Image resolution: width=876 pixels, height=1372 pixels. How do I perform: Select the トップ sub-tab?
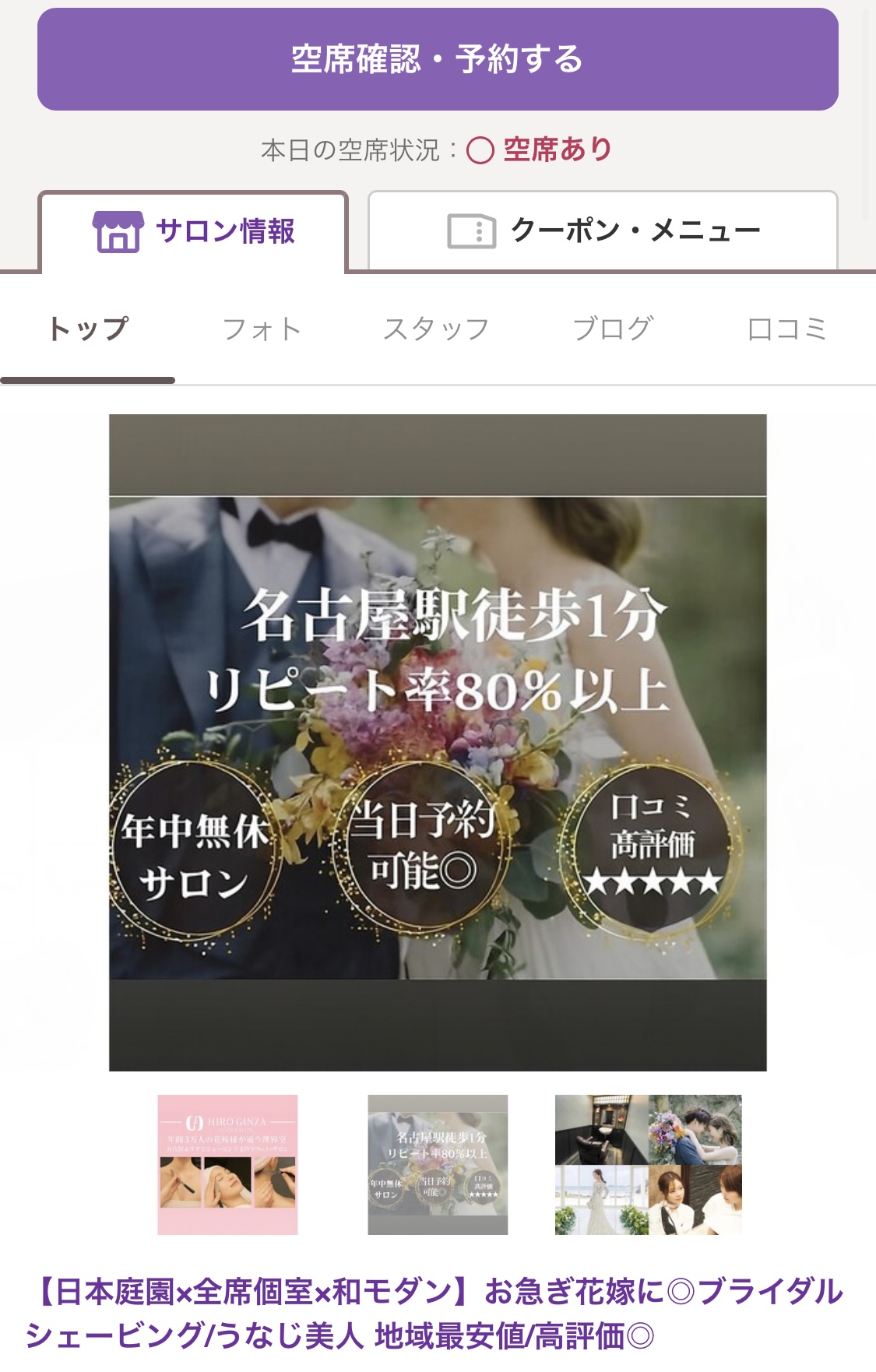point(87,329)
